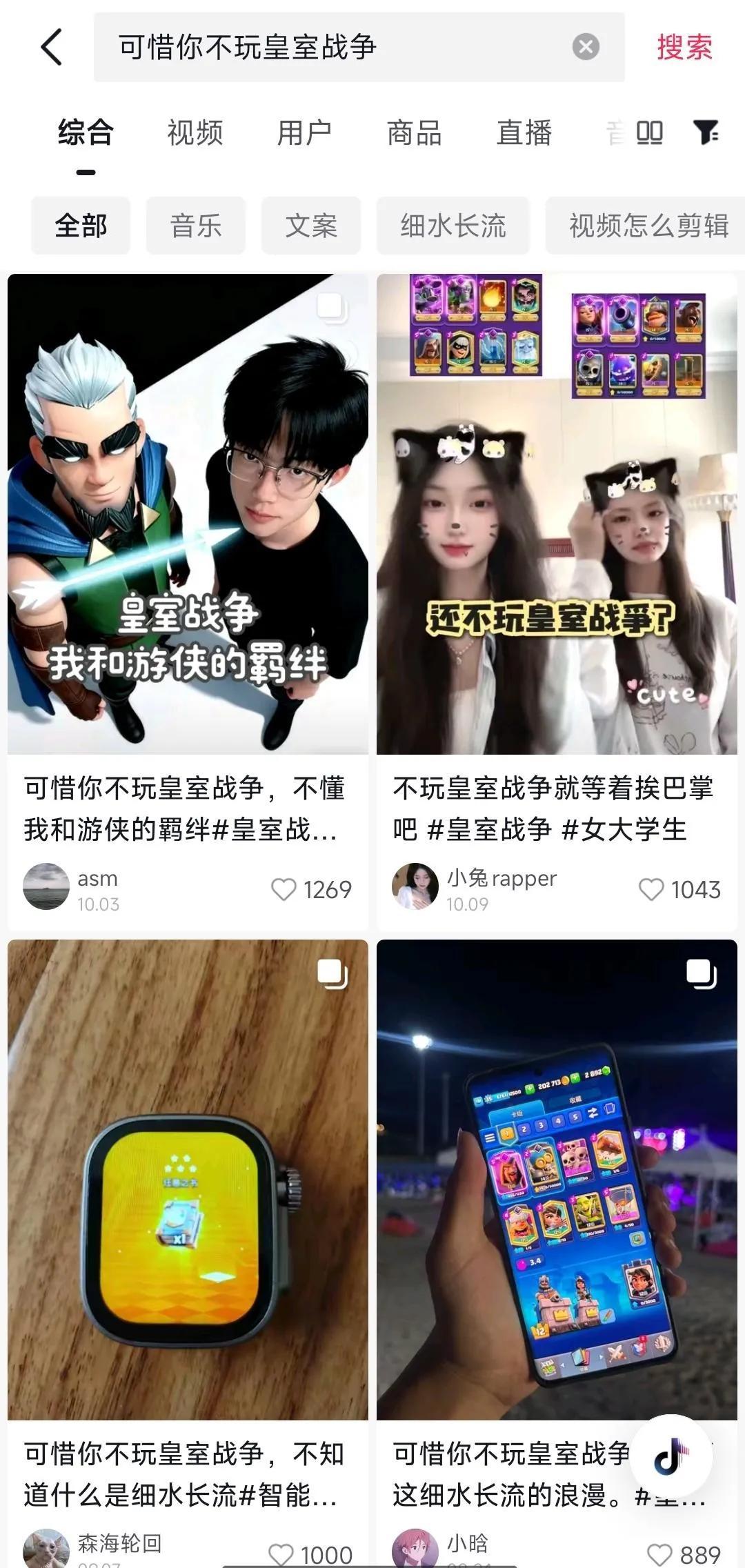Filter results by 音乐 chip
Screen dimensions: 745x1568
pyautogui.click(x=196, y=226)
